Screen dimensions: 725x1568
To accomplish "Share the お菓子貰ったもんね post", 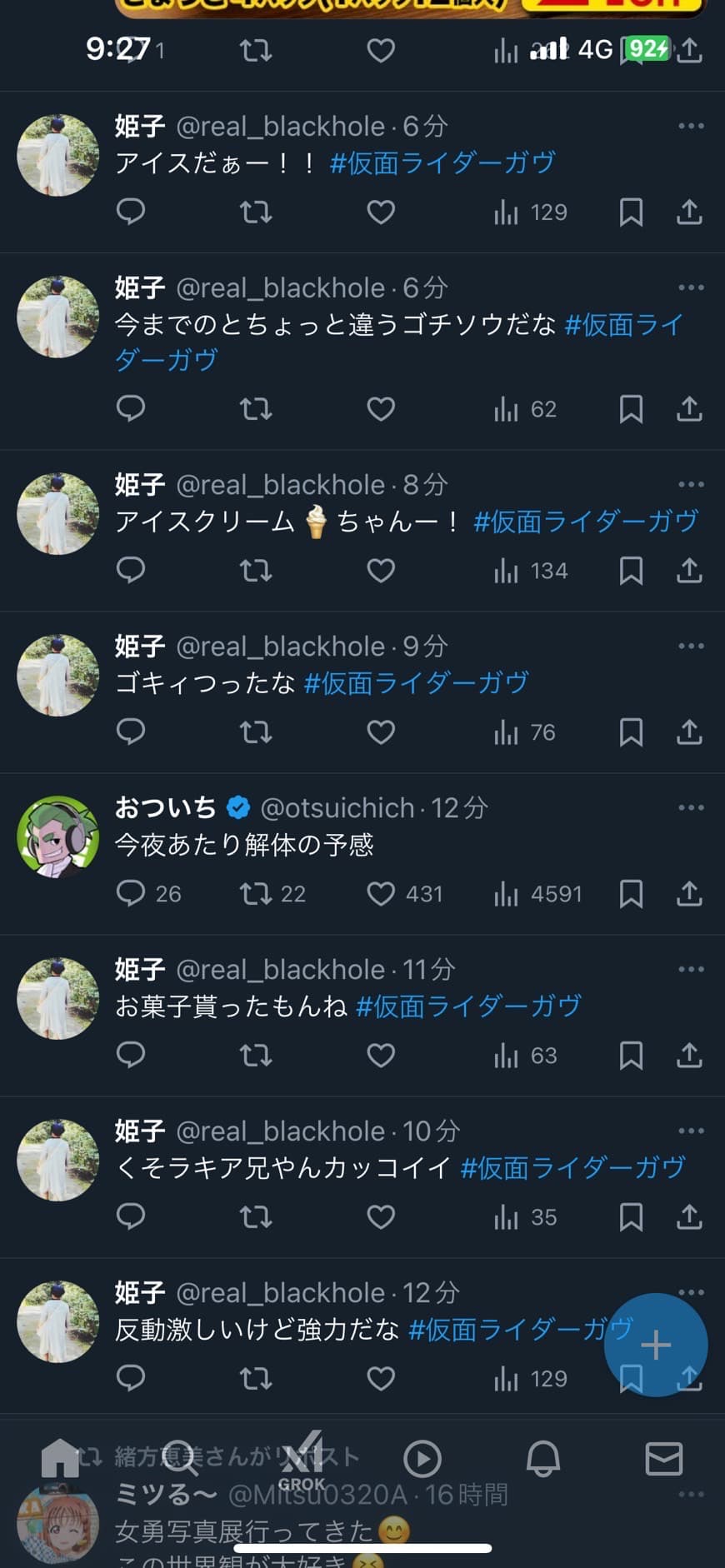I will click(689, 1055).
